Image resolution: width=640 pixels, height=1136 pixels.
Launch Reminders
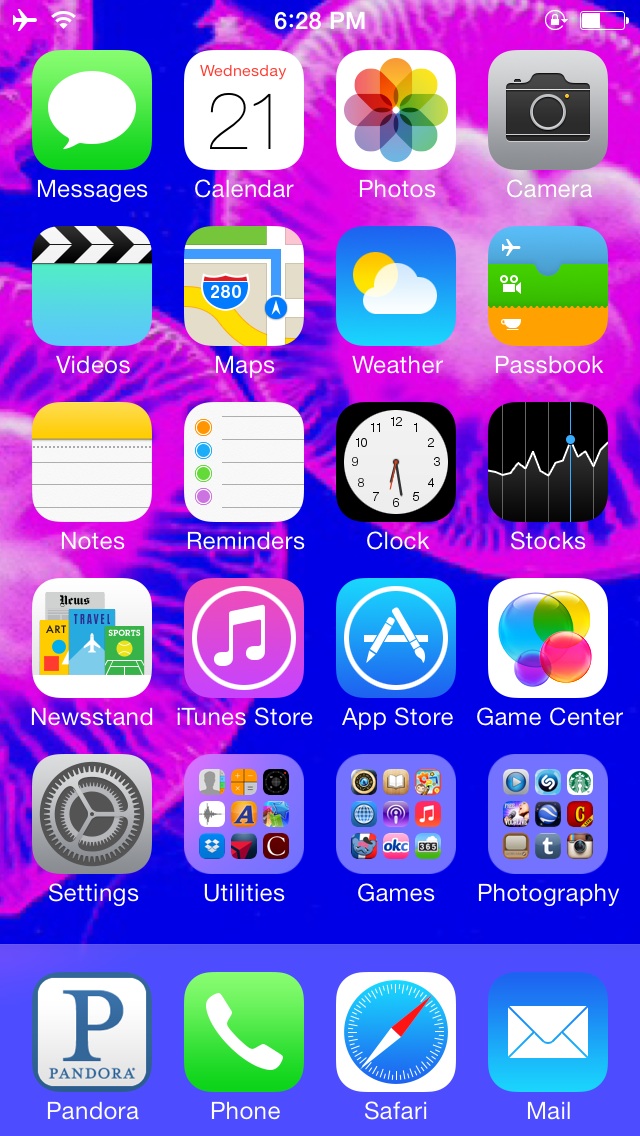coord(244,462)
